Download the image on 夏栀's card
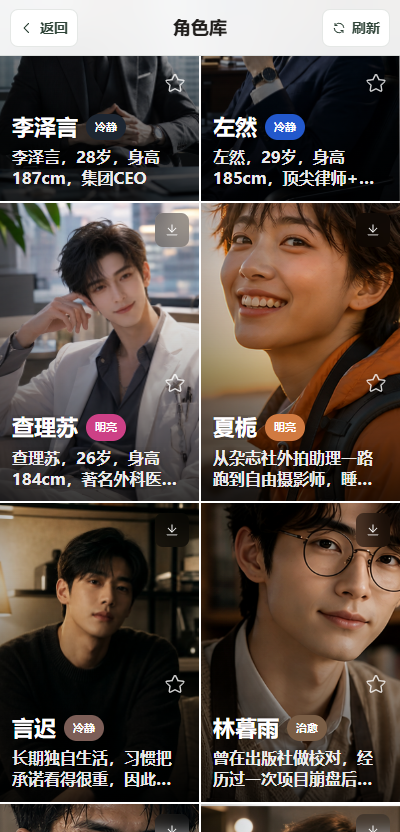 click(x=373, y=230)
